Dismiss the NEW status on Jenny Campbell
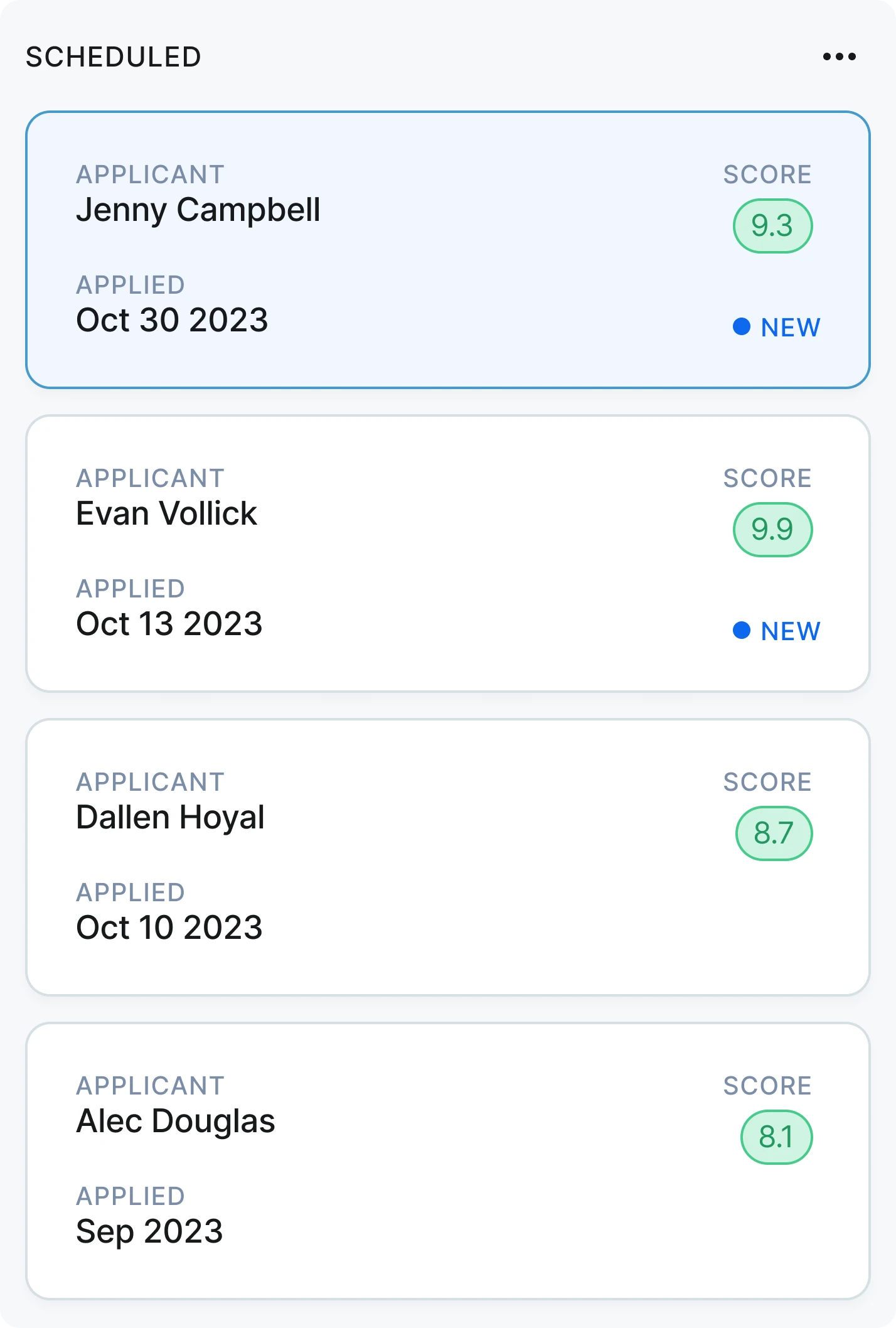The image size is (896, 1328). tap(776, 327)
